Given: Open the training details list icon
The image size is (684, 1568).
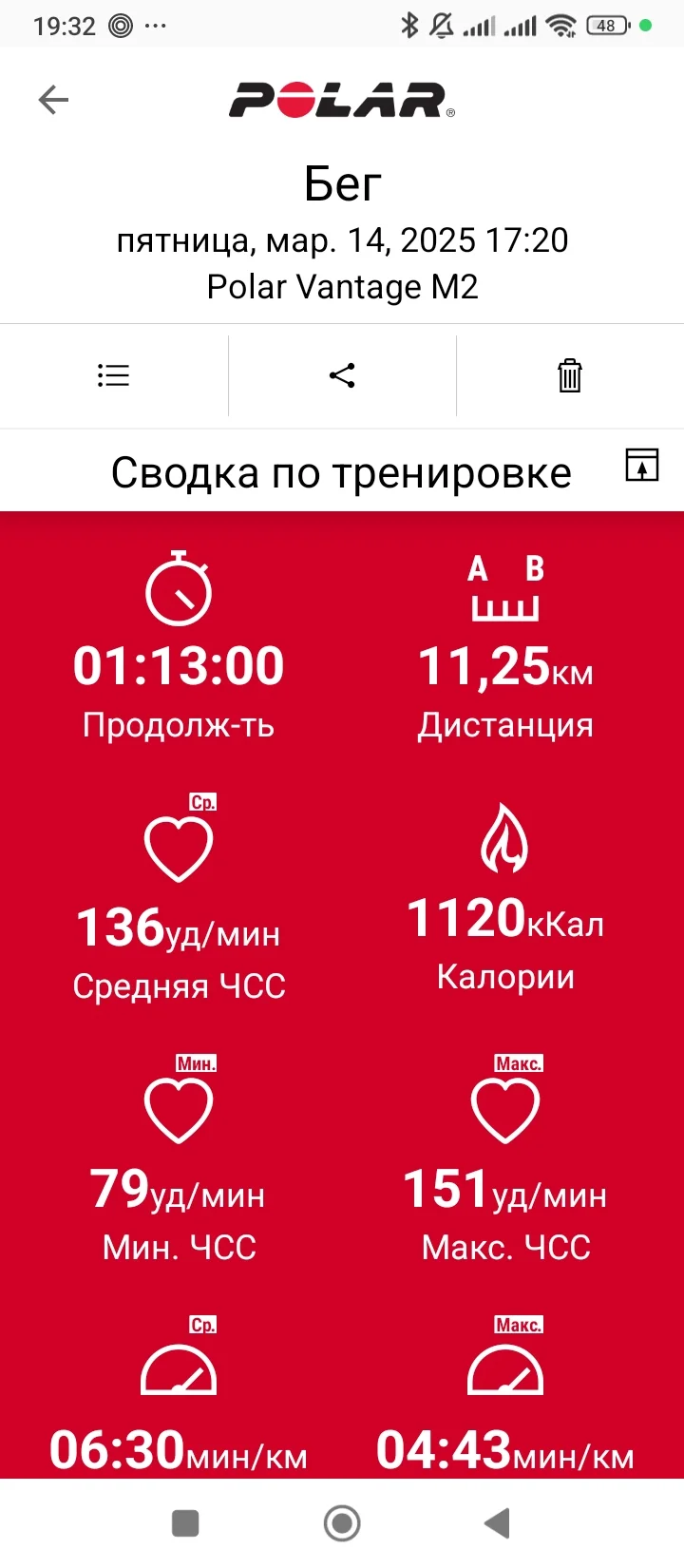Looking at the screenshot, I should coord(113,375).
